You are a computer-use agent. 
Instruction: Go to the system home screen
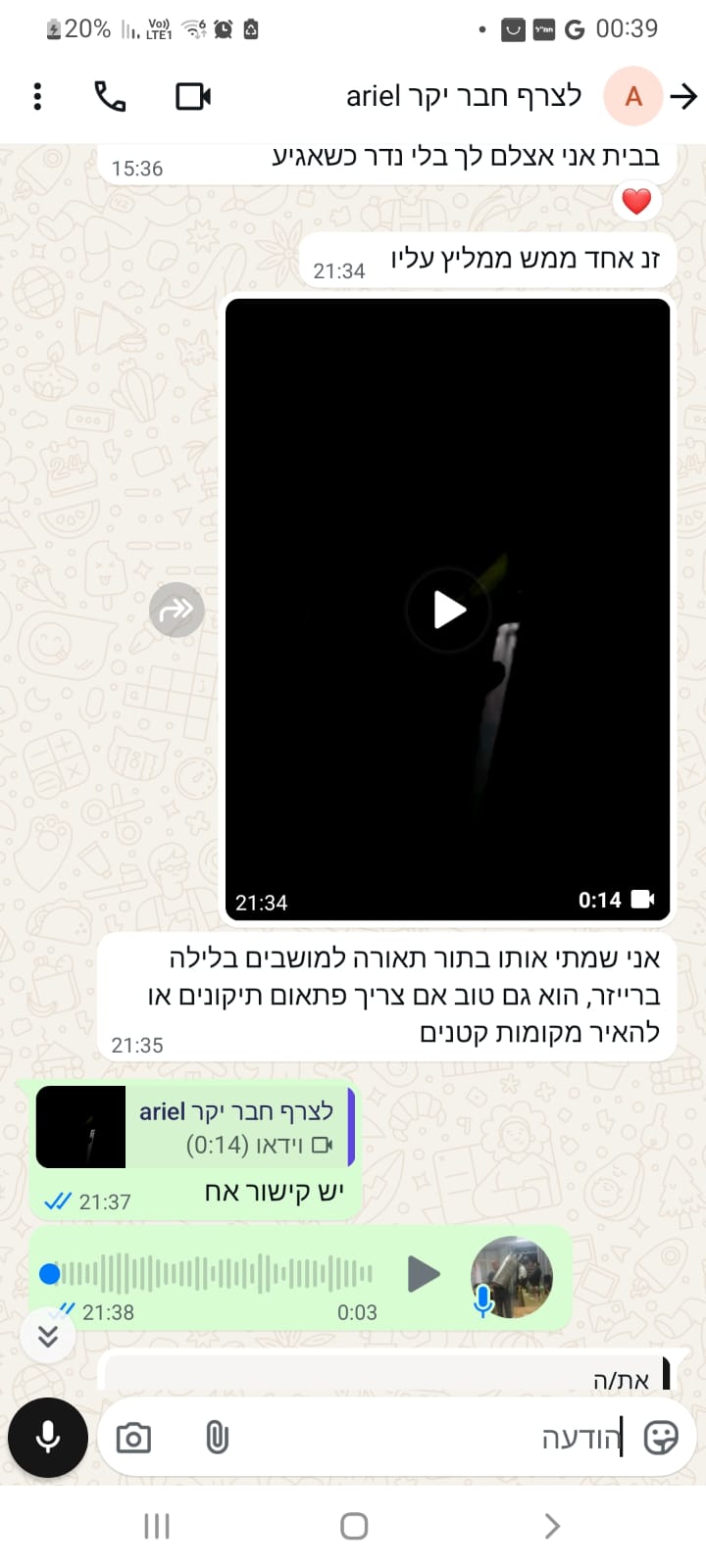tap(353, 1526)
